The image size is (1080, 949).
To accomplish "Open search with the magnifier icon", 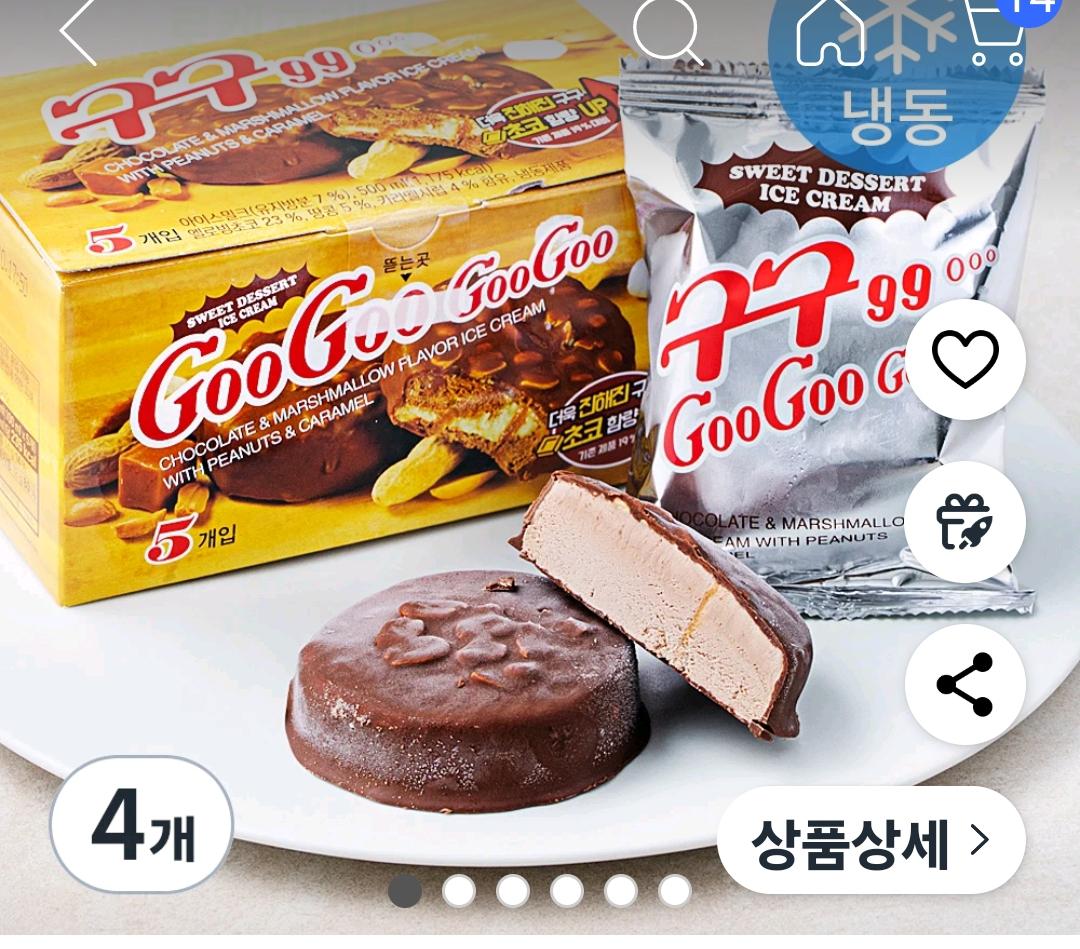I will click(x=667, y=30).
